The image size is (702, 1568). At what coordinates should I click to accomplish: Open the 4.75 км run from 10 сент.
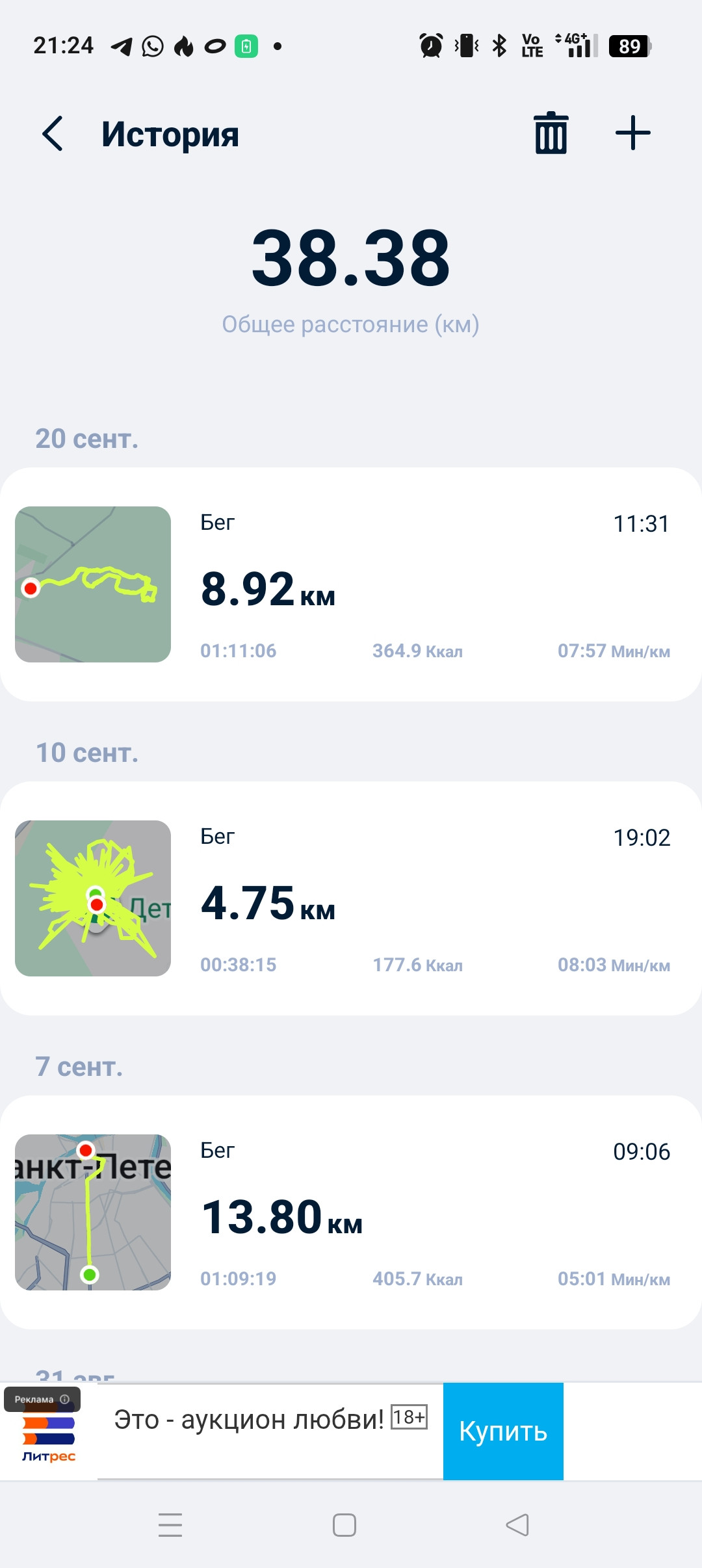351,898
